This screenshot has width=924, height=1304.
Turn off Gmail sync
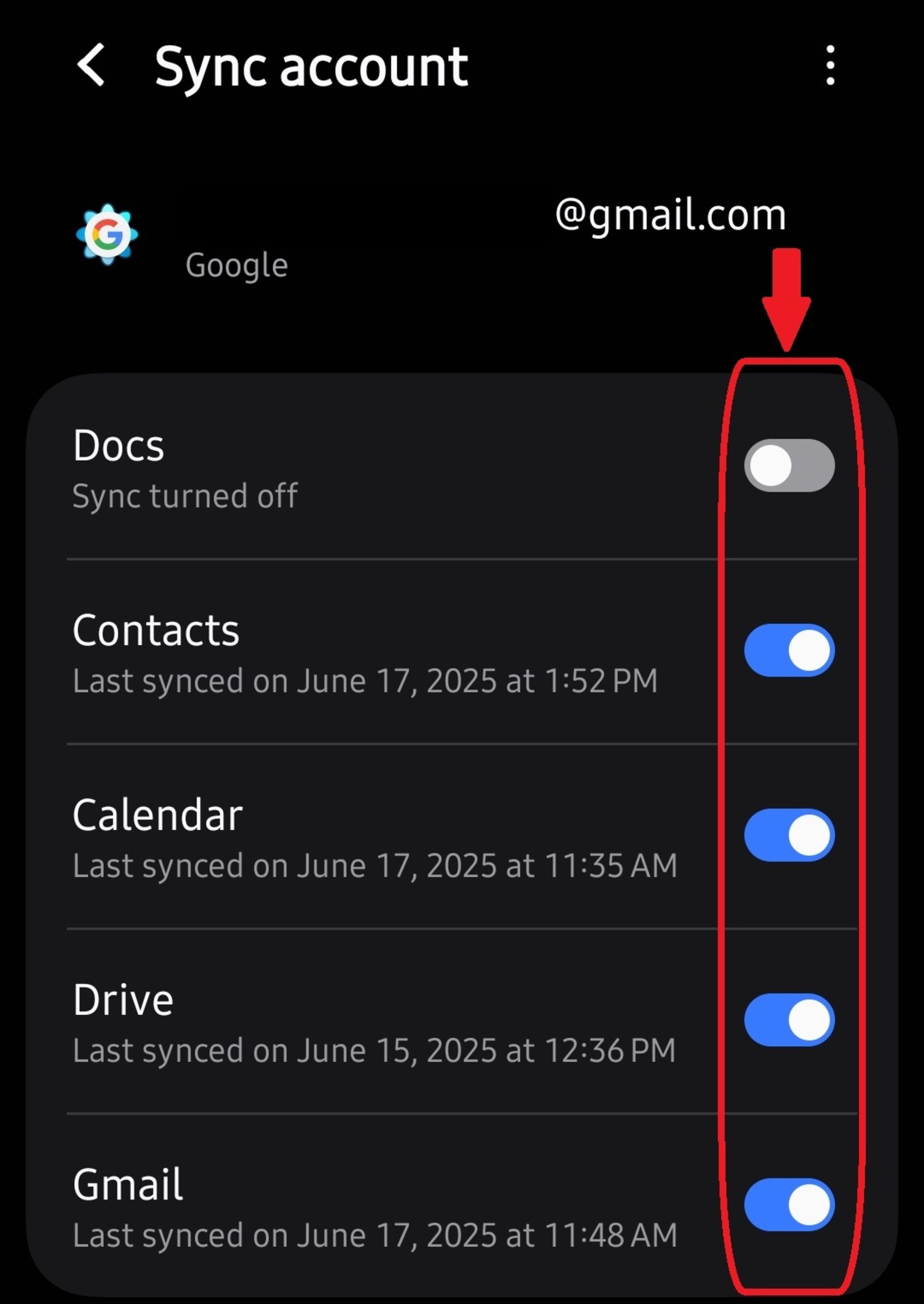(789, 1204)
